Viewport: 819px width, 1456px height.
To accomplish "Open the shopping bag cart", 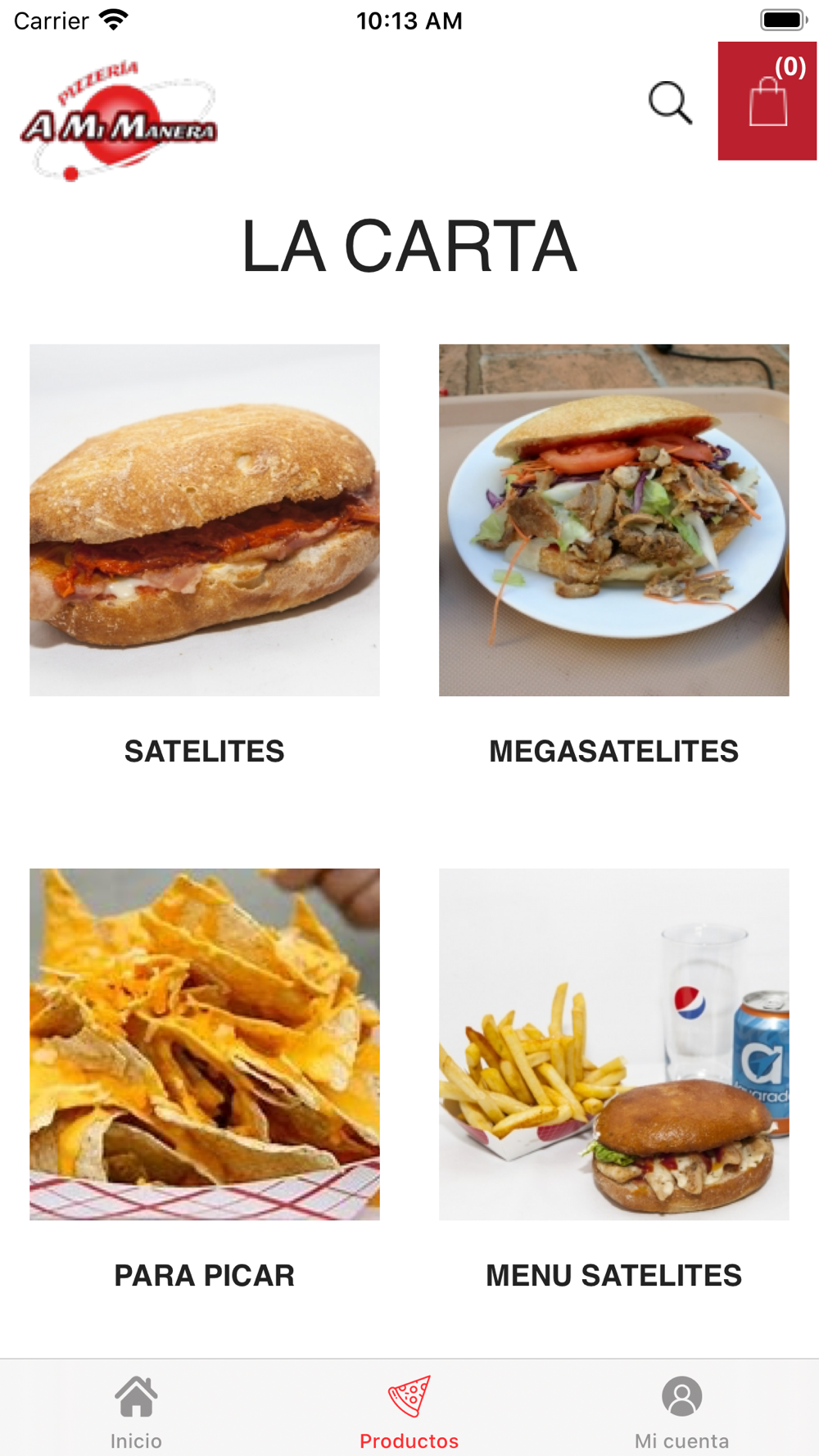I will (767, 101).
